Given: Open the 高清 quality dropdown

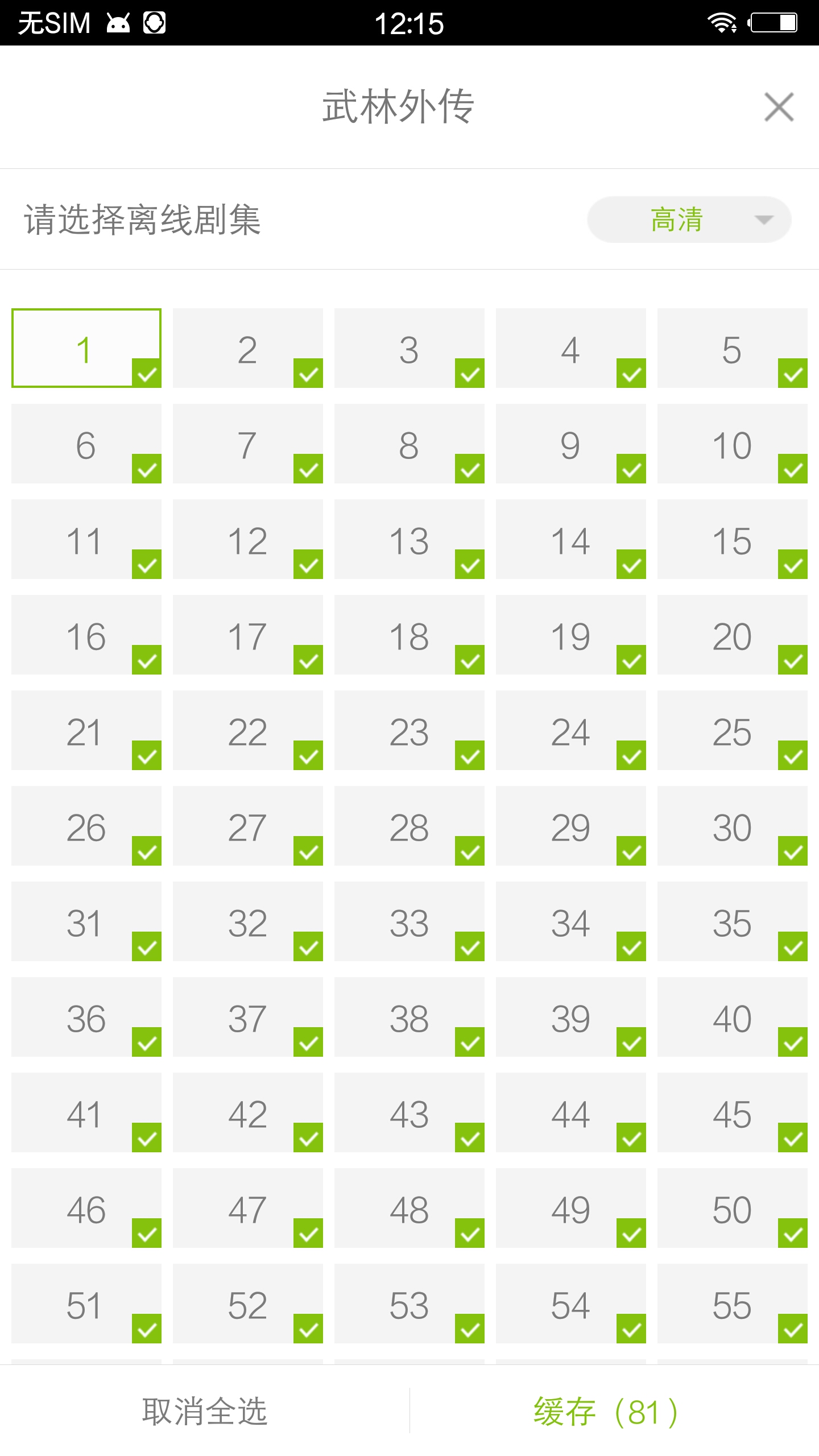Looking at the screenshot, I should point(689,220).
